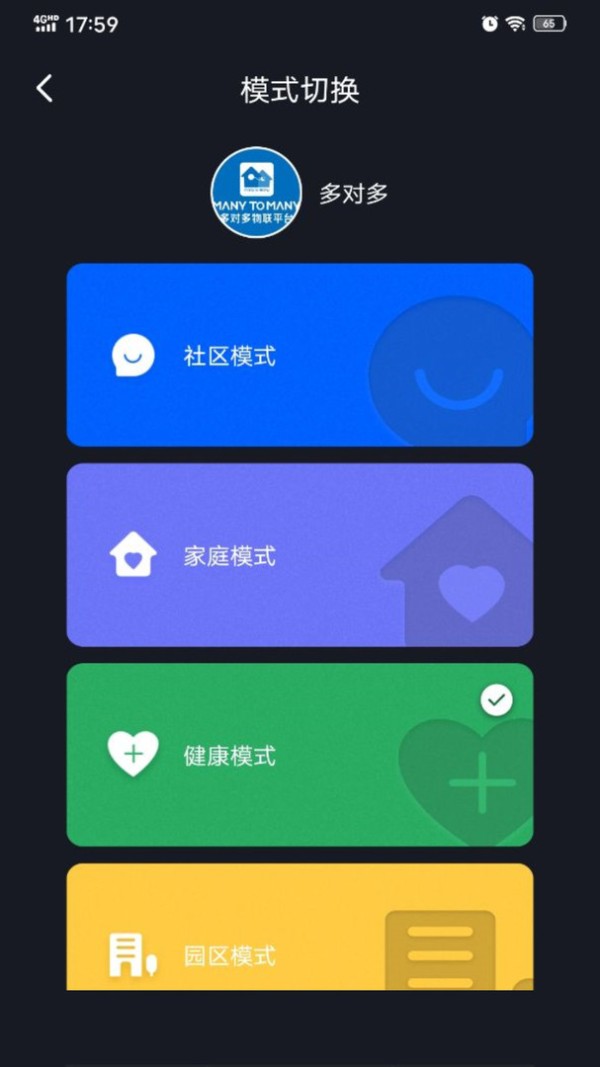Viewport: 600px width, 1067px height.
Task: Select the 社区模式 card
Action: (x=300, y=355)
